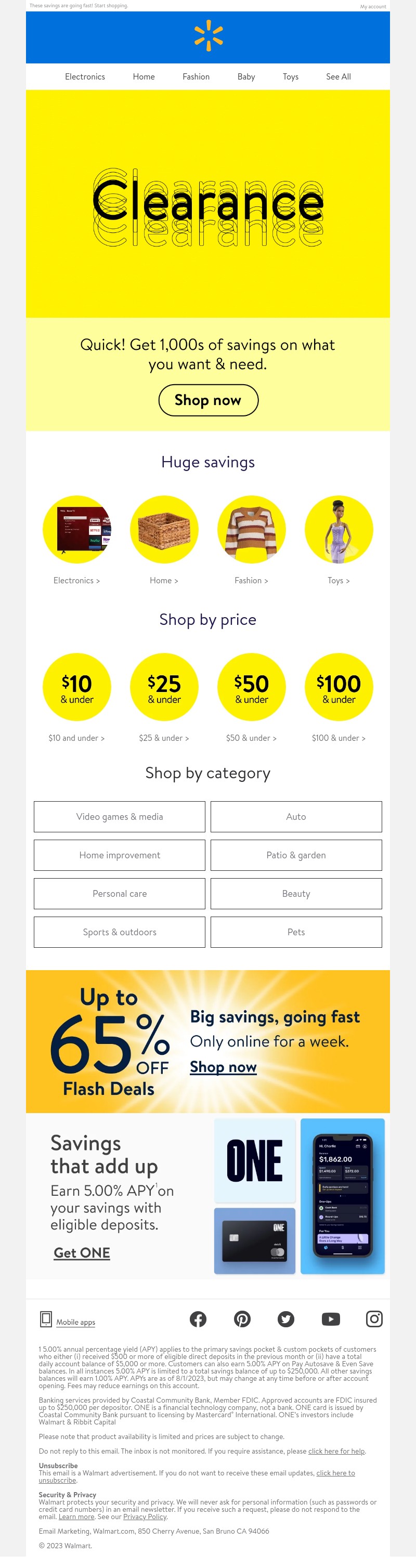The image size is (416, 1568).
Task: Select the Patio & garden category
Action: 296,855
